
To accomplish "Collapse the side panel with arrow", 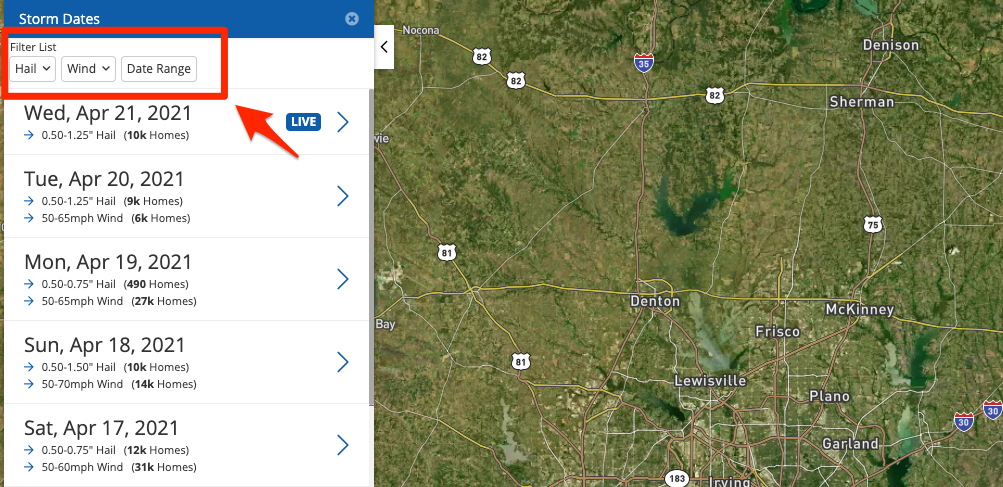I will coord(384,47).
